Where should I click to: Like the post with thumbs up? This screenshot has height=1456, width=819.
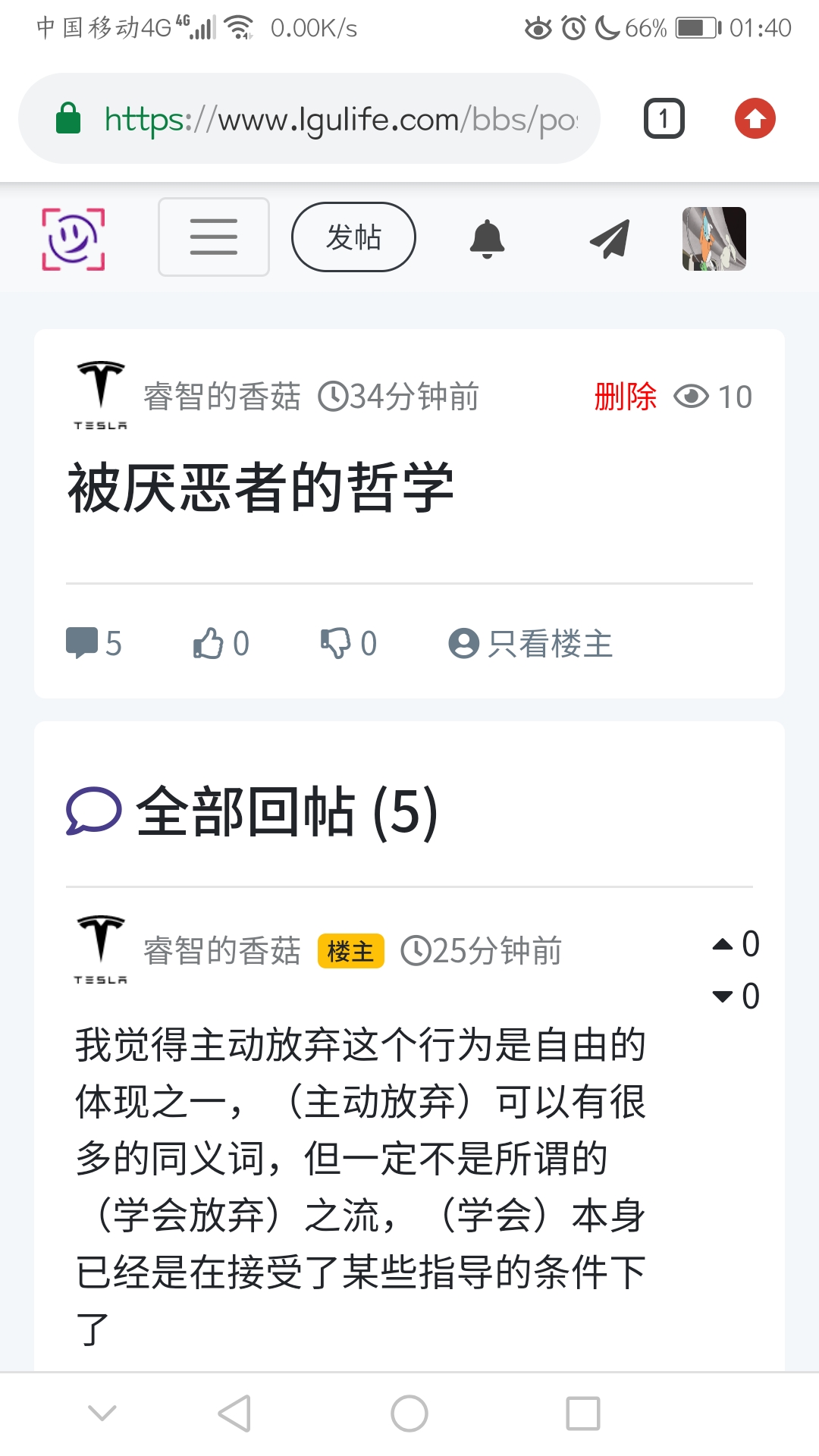tap(209, 643)
